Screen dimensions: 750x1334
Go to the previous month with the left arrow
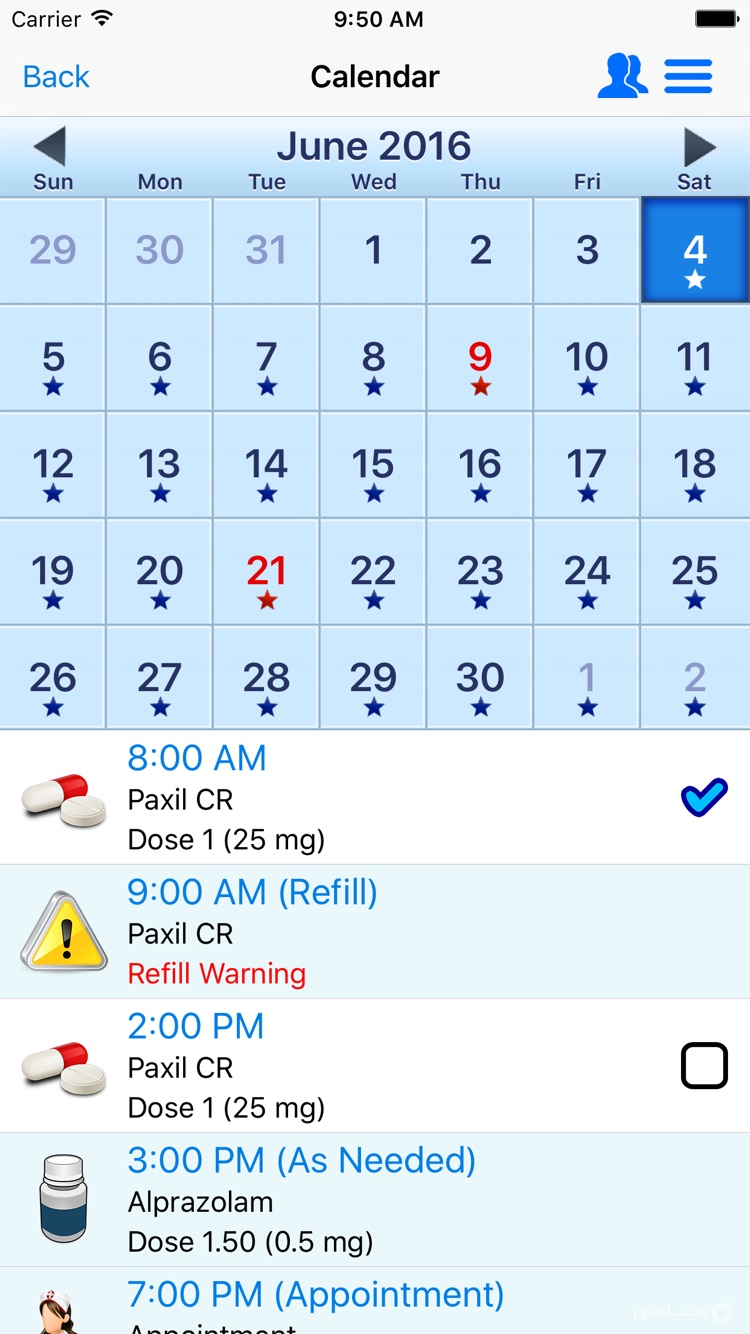[53, 145]
